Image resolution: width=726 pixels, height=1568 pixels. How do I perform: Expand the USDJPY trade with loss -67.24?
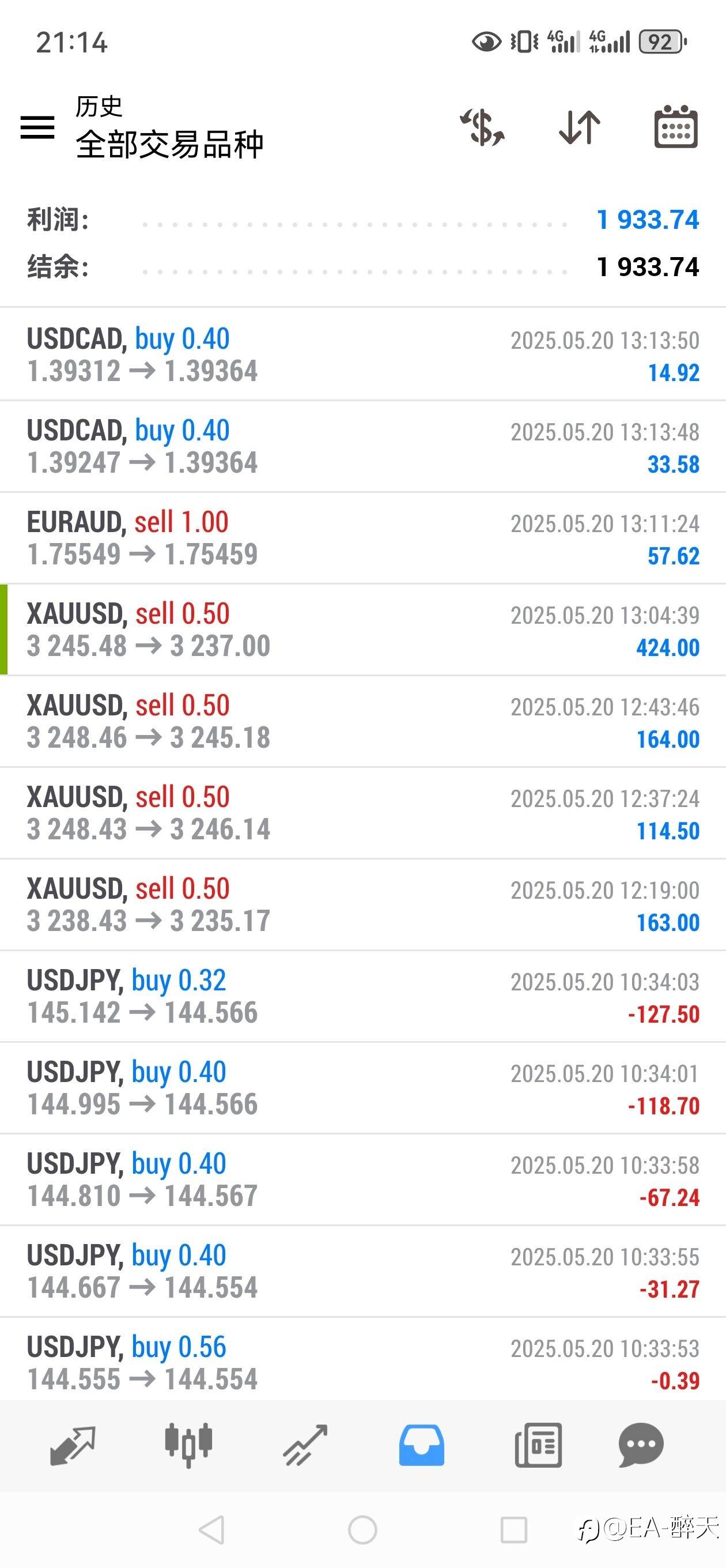click(x=362, y=1179)
